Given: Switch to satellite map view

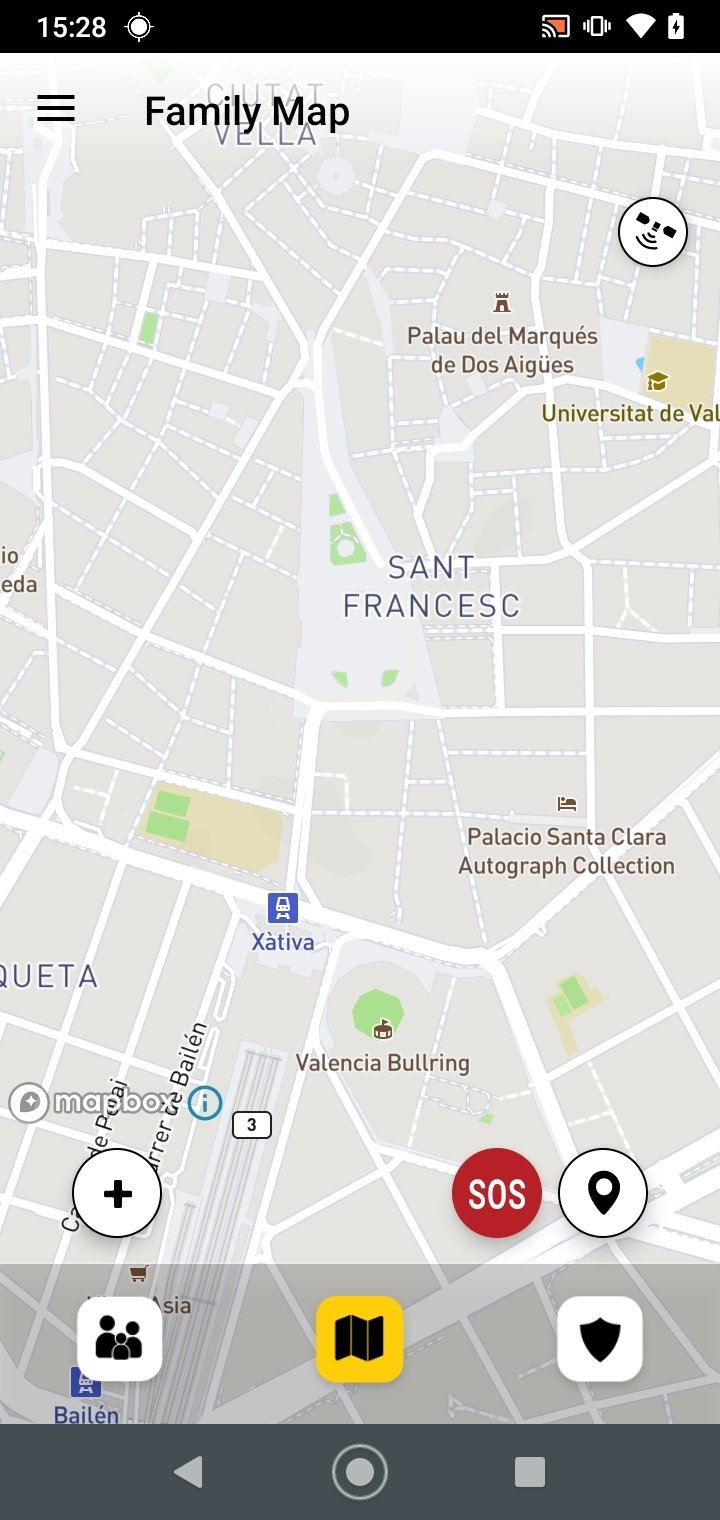Looking at the screenshot, I should [653, 232].
